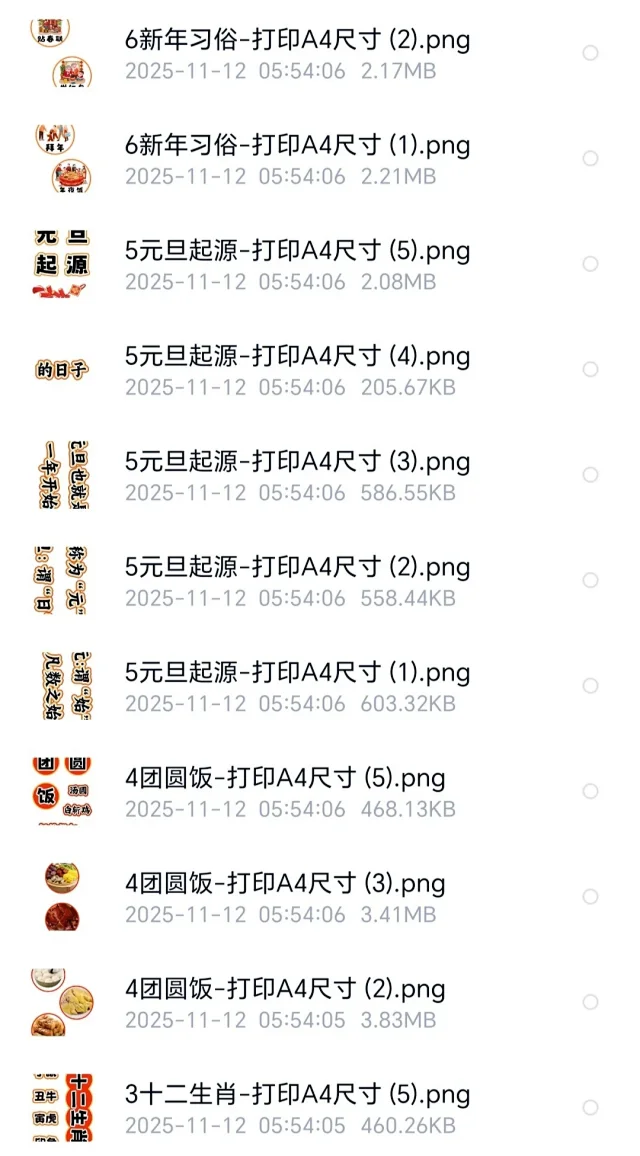Select the circle for 6新年习俗-打印A4尺寸 (1).png
This screenshot has width=640, height=1156.
[x=590, y=158]
